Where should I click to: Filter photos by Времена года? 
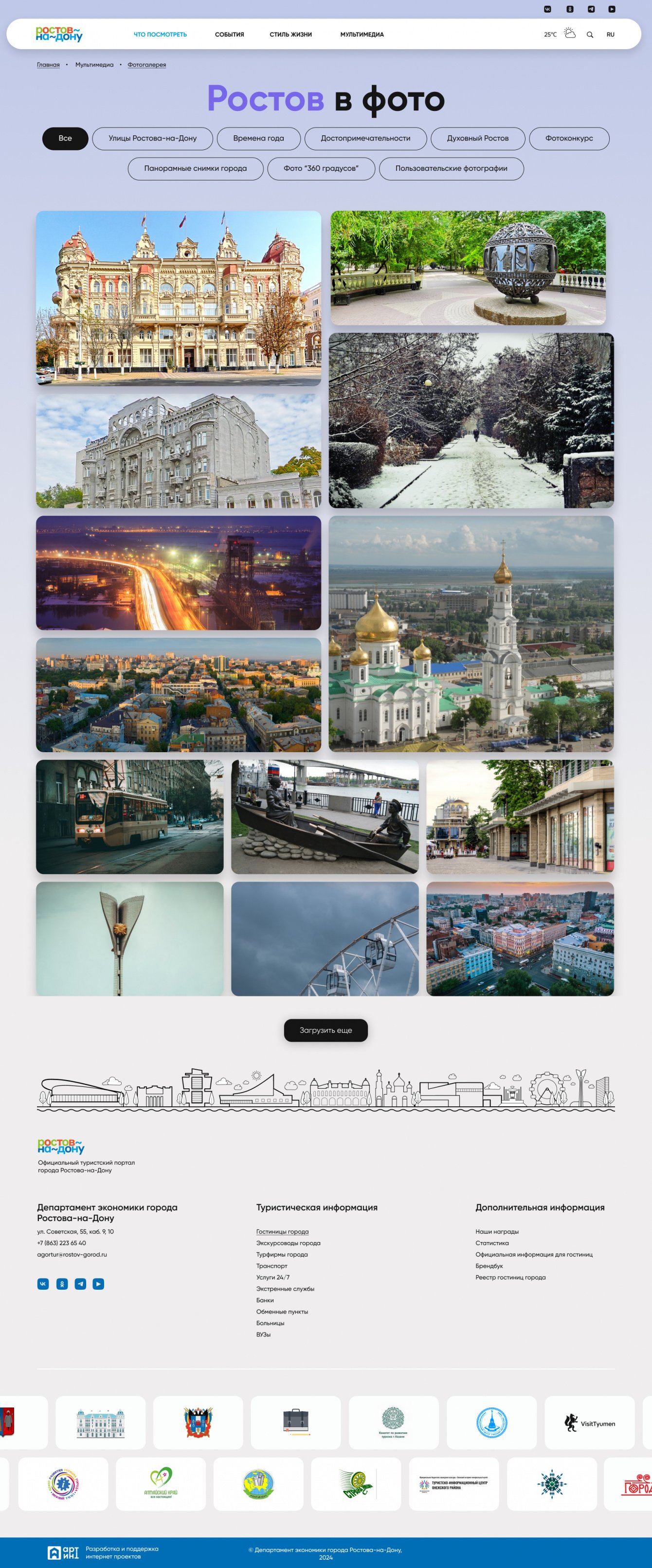coord(258,138)
